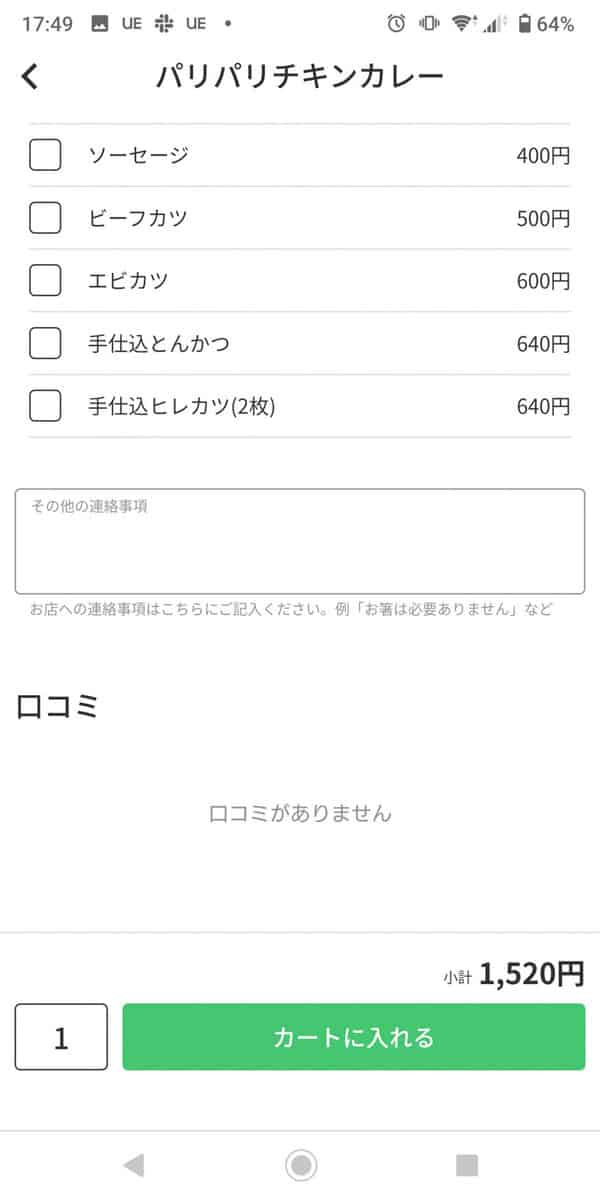The image size is (600, 1200).
Task: Check the ソーセージ topping checkbox
Action: 45,155
